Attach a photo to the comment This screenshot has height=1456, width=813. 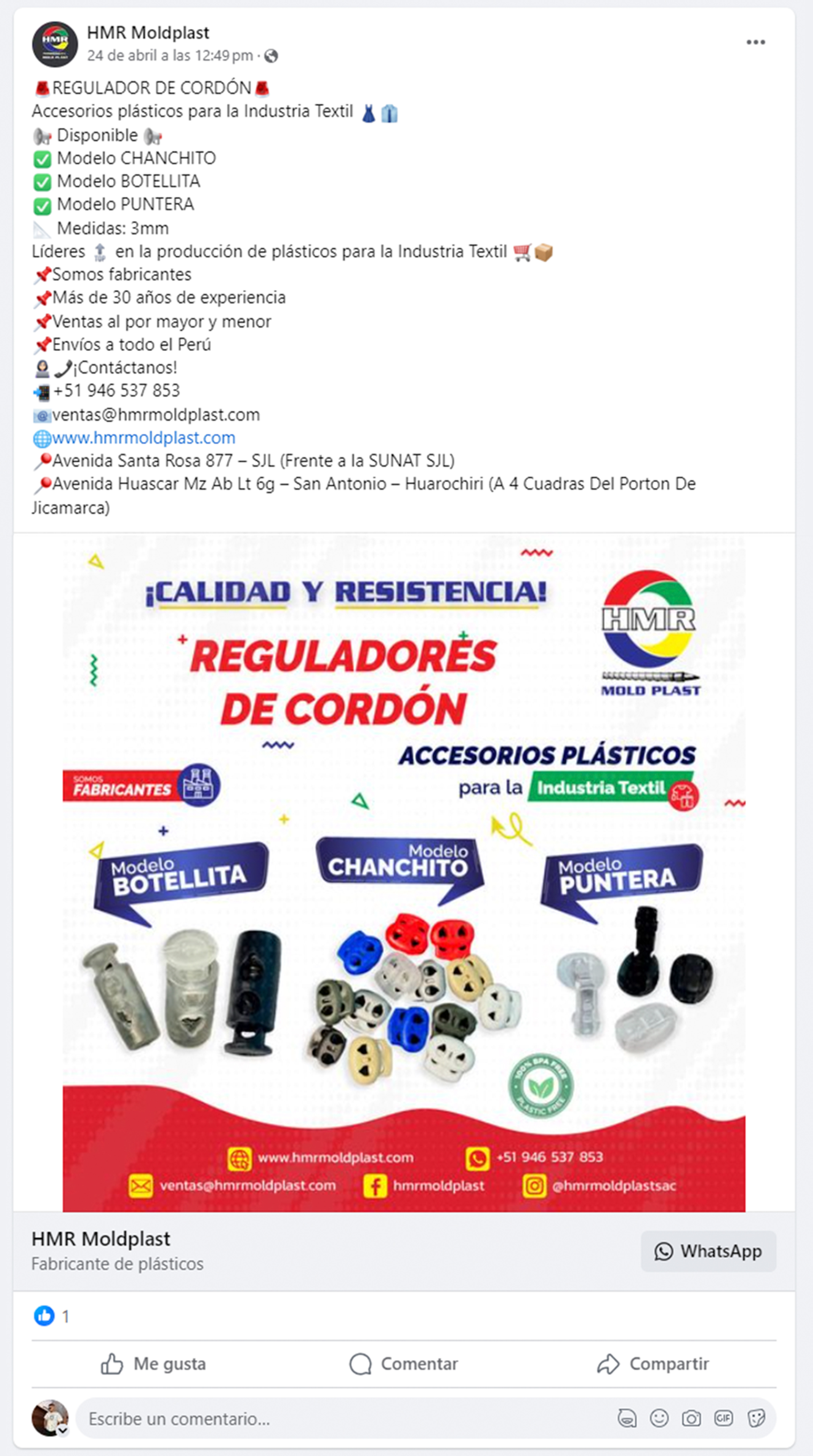tap(691, 1418)
